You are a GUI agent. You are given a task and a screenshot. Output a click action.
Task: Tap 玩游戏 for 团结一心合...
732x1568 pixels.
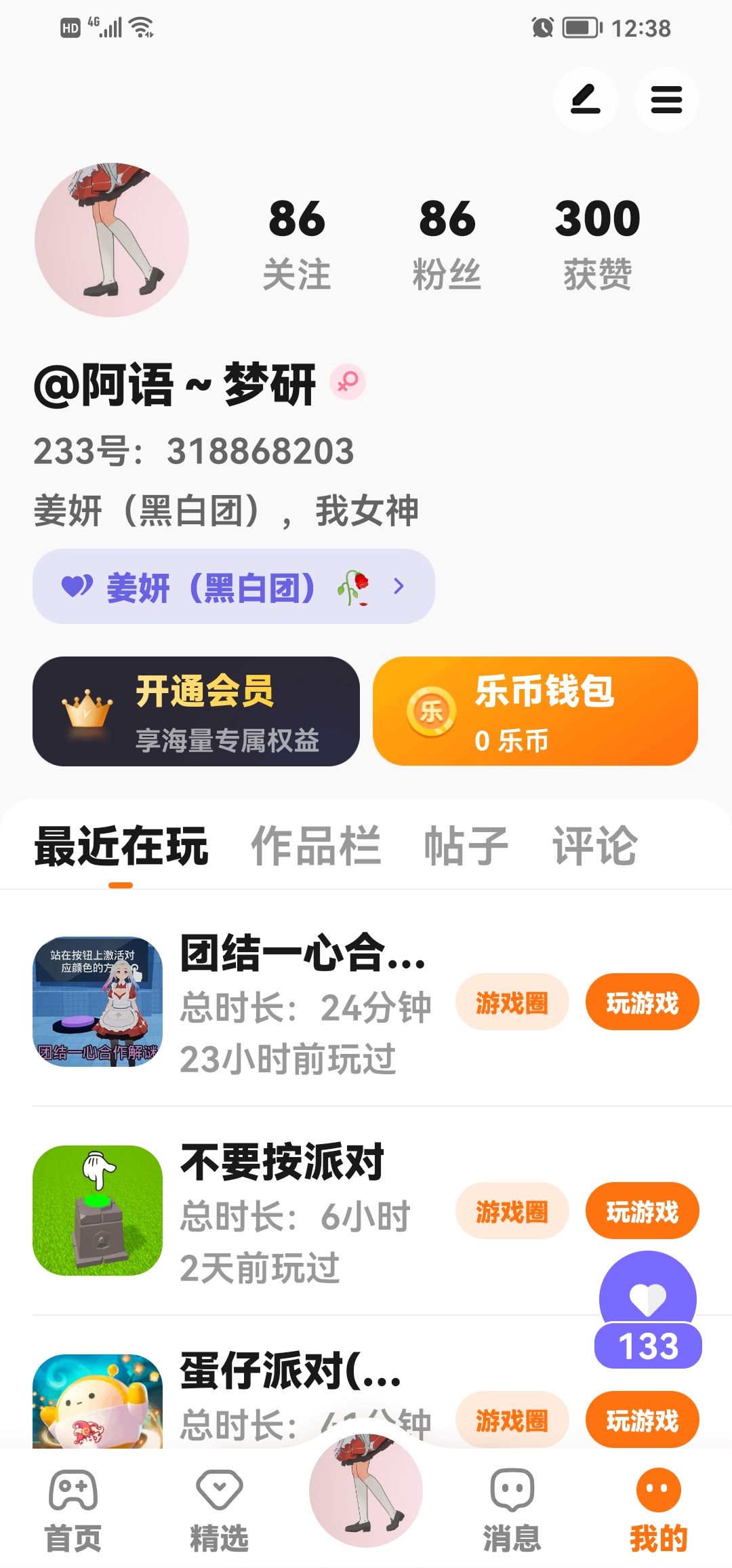click(642, 1002)
